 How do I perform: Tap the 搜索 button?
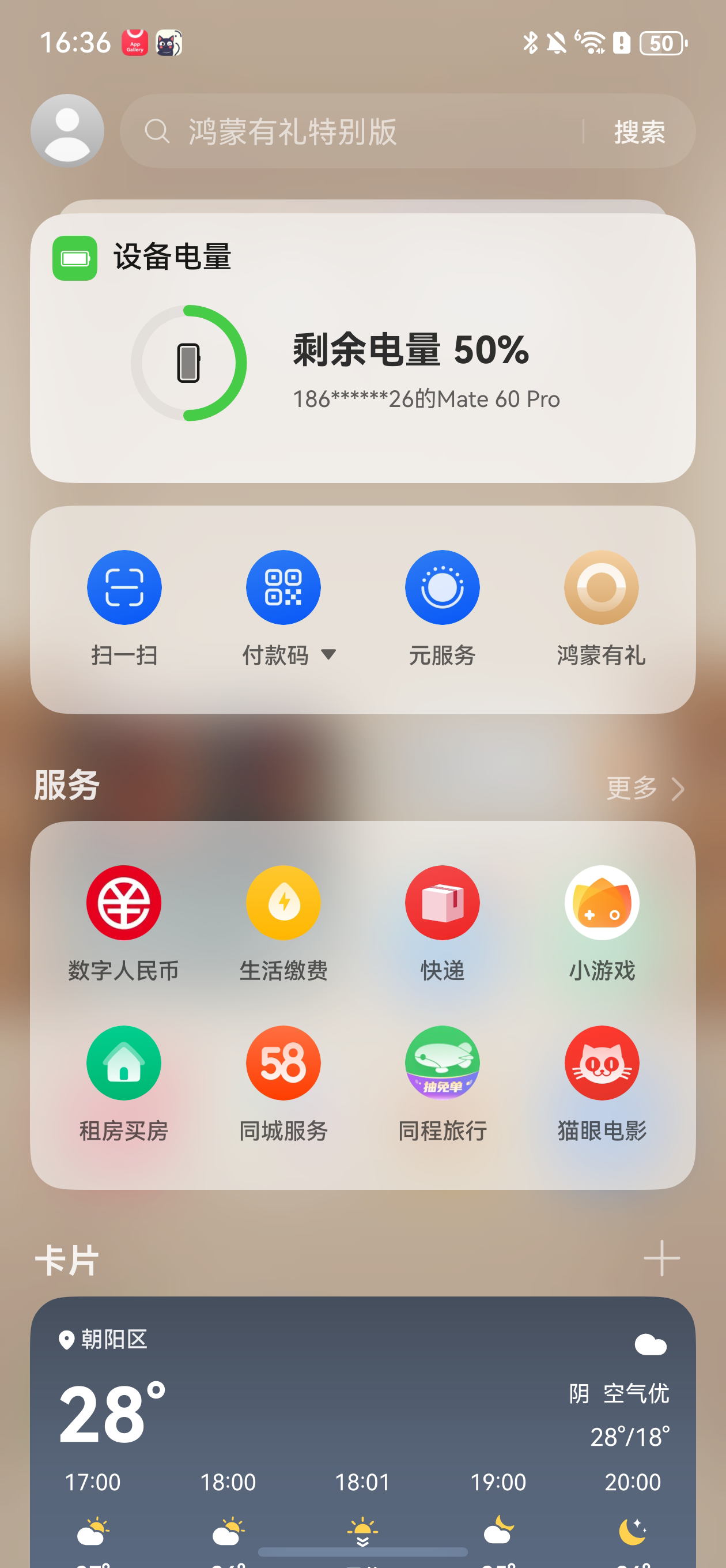point(639,131)
